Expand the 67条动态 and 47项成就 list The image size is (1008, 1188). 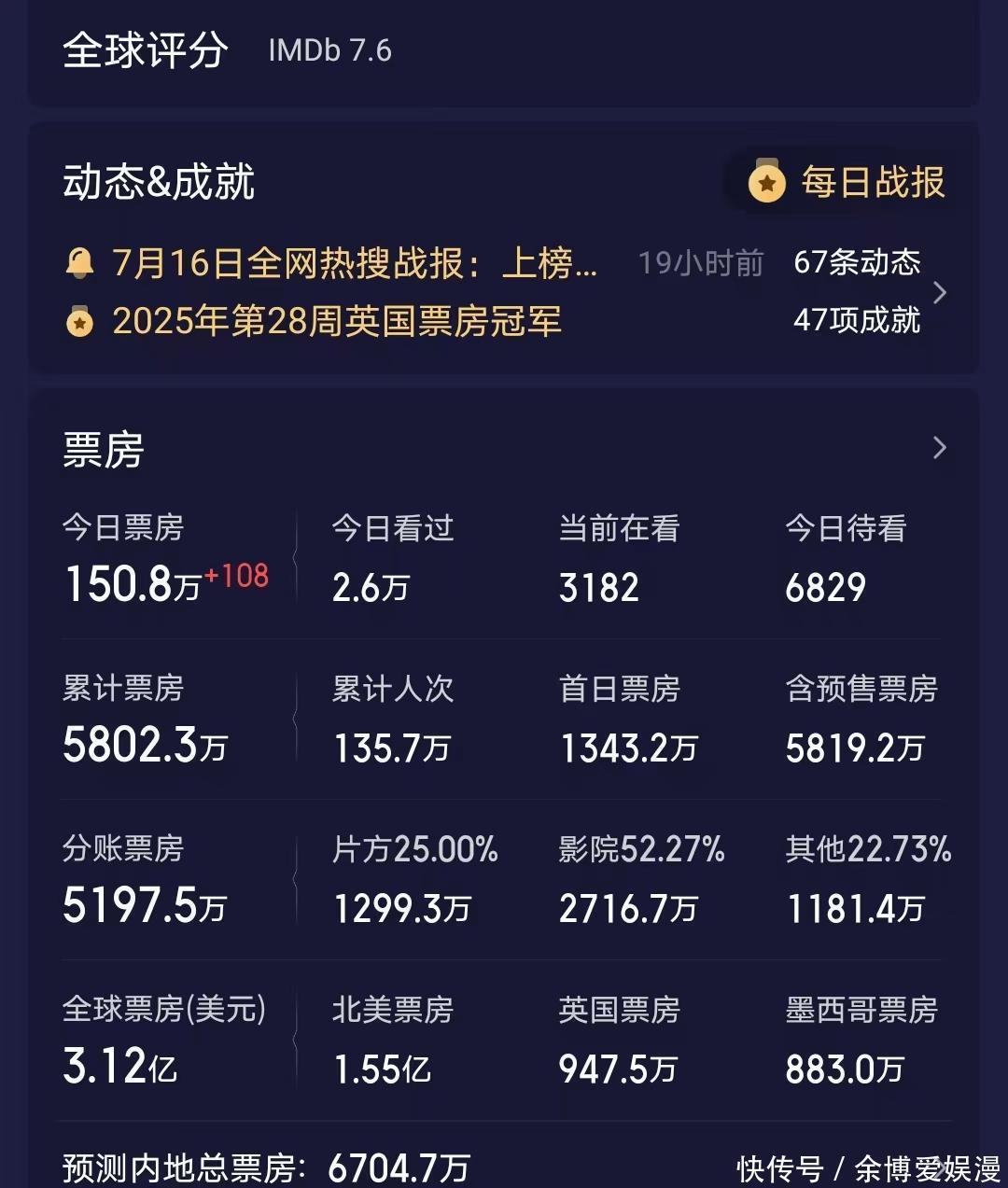[939, 293]
